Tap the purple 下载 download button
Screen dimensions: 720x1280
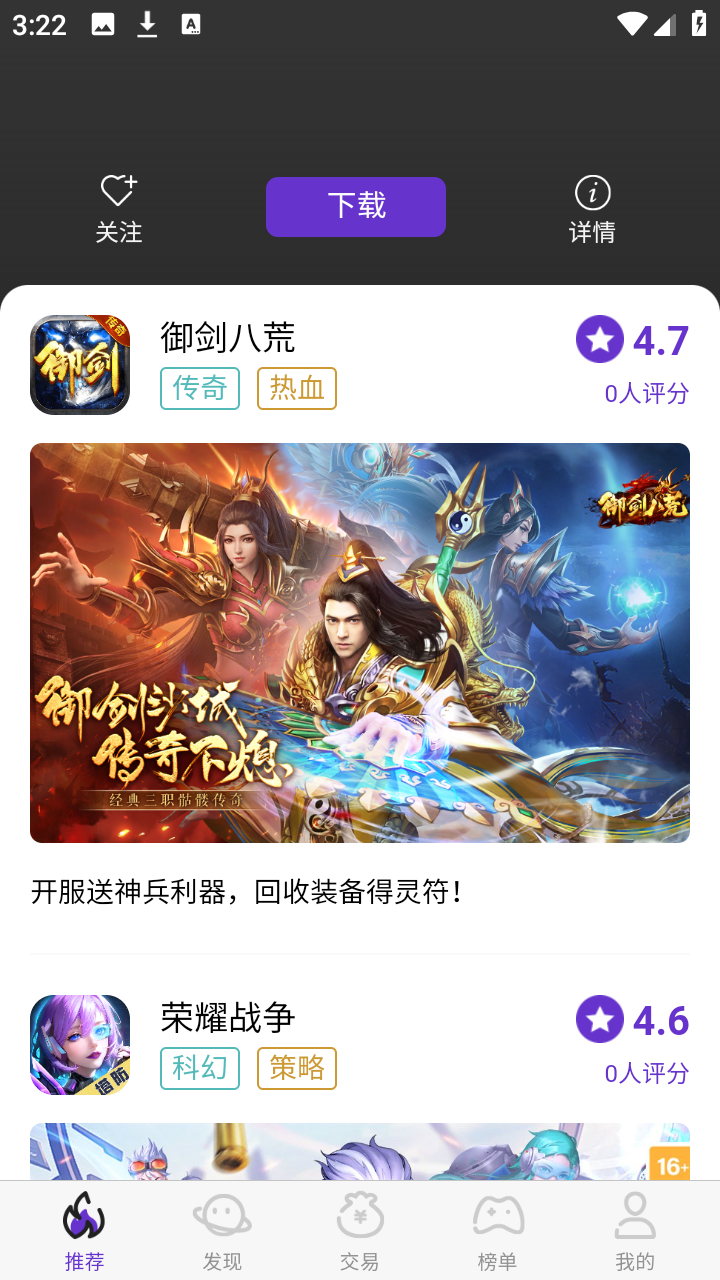coord(356,207)
